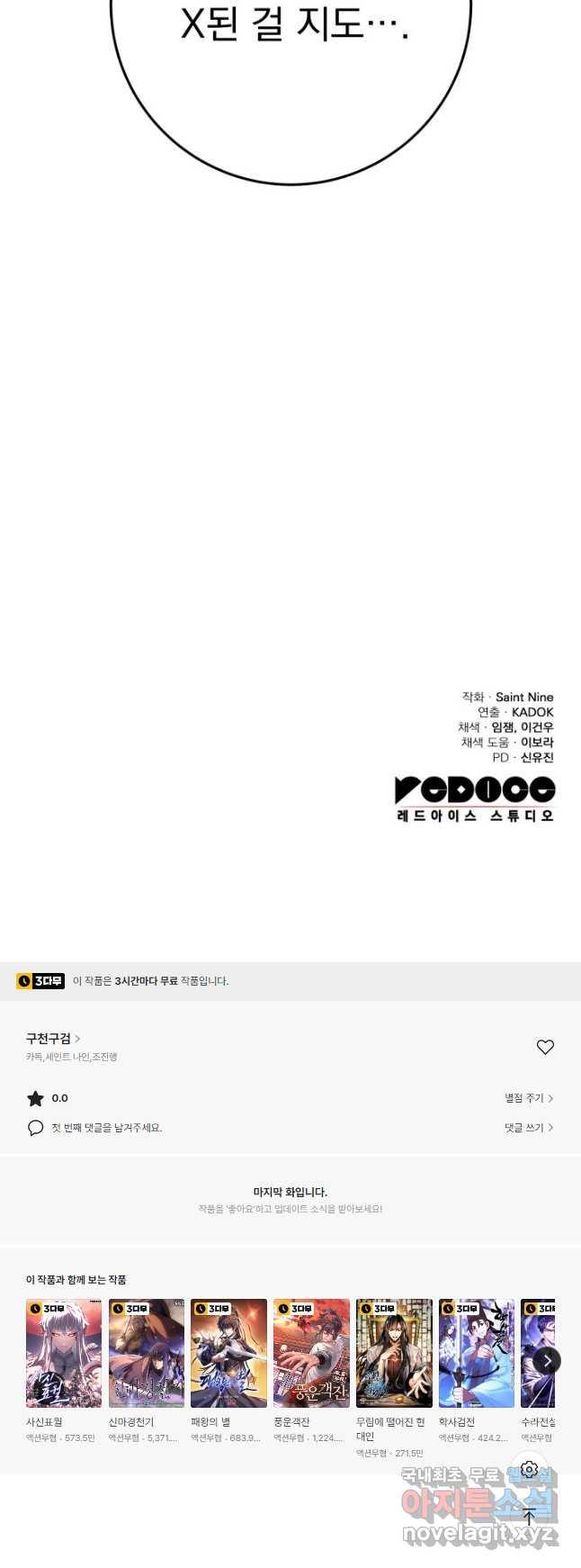Open the recommended title 풍운객잔
This screenshot has width=581, height=1568.
(311, 1353)
